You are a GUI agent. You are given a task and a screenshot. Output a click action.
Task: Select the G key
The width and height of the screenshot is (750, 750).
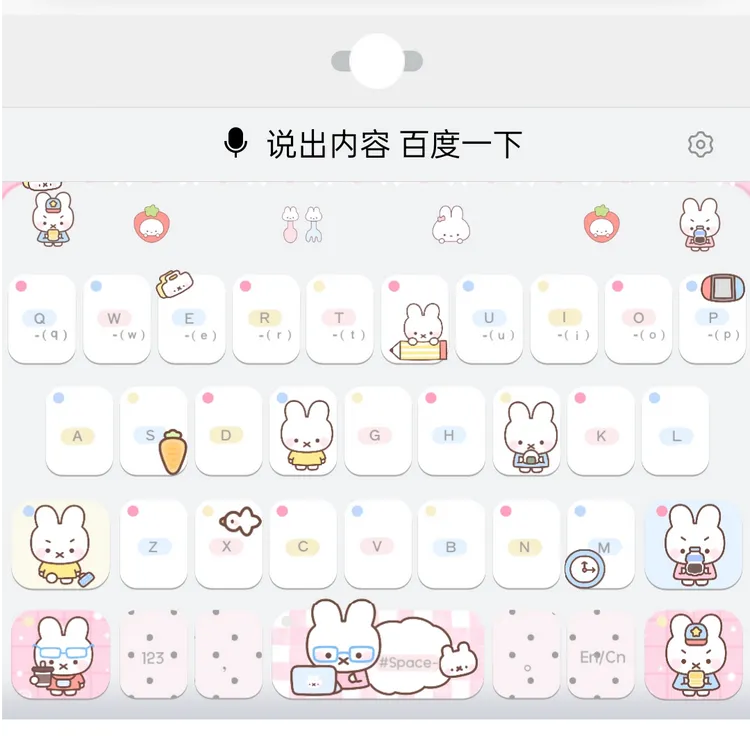click(x=378, y=431)
